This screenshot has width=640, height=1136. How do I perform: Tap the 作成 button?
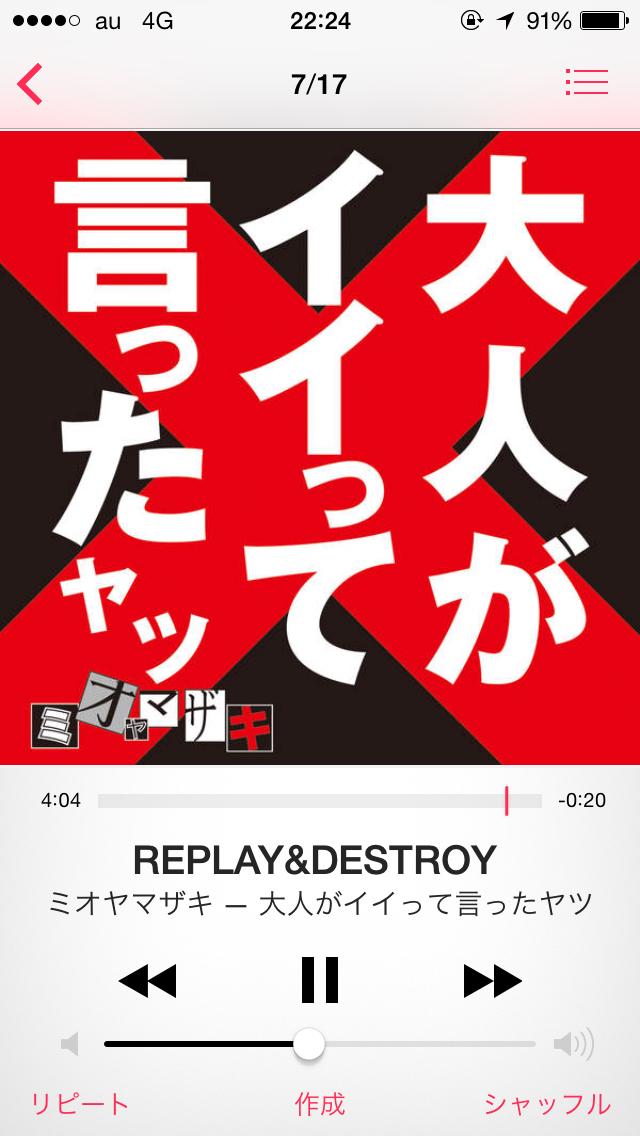click(x=320, y=1104)
